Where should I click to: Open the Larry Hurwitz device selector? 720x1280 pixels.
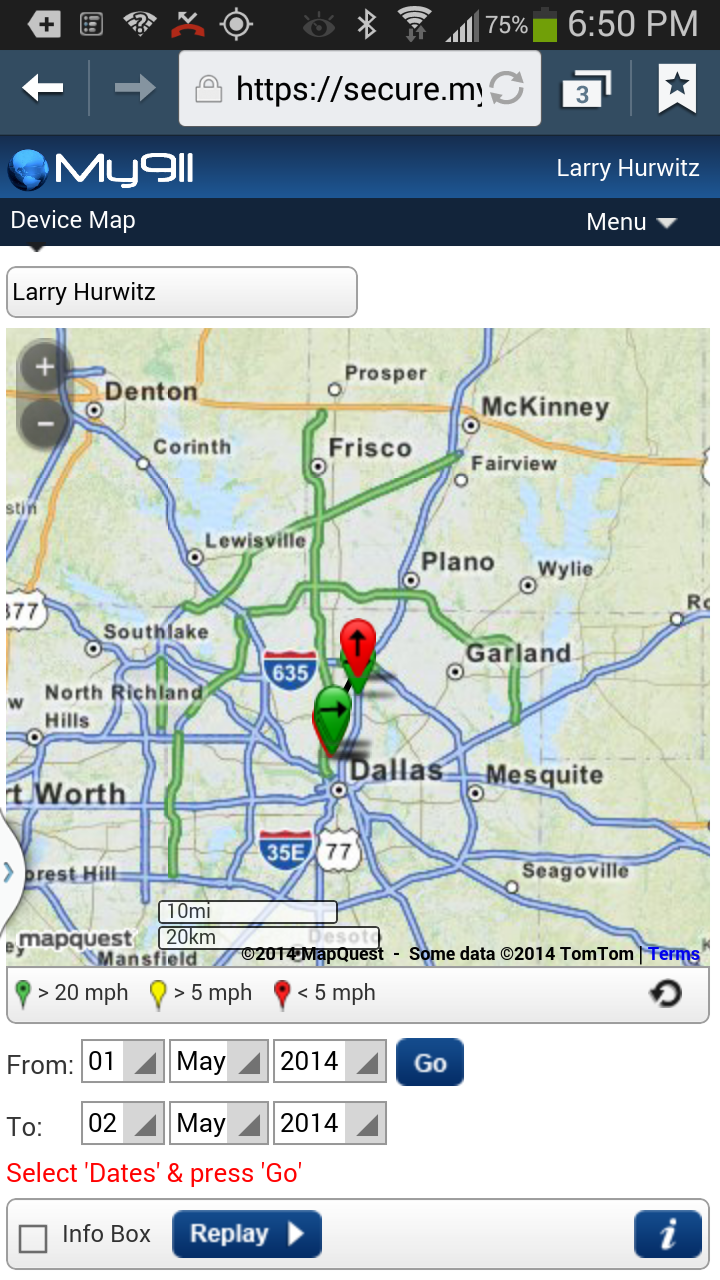tap(182, 292)
